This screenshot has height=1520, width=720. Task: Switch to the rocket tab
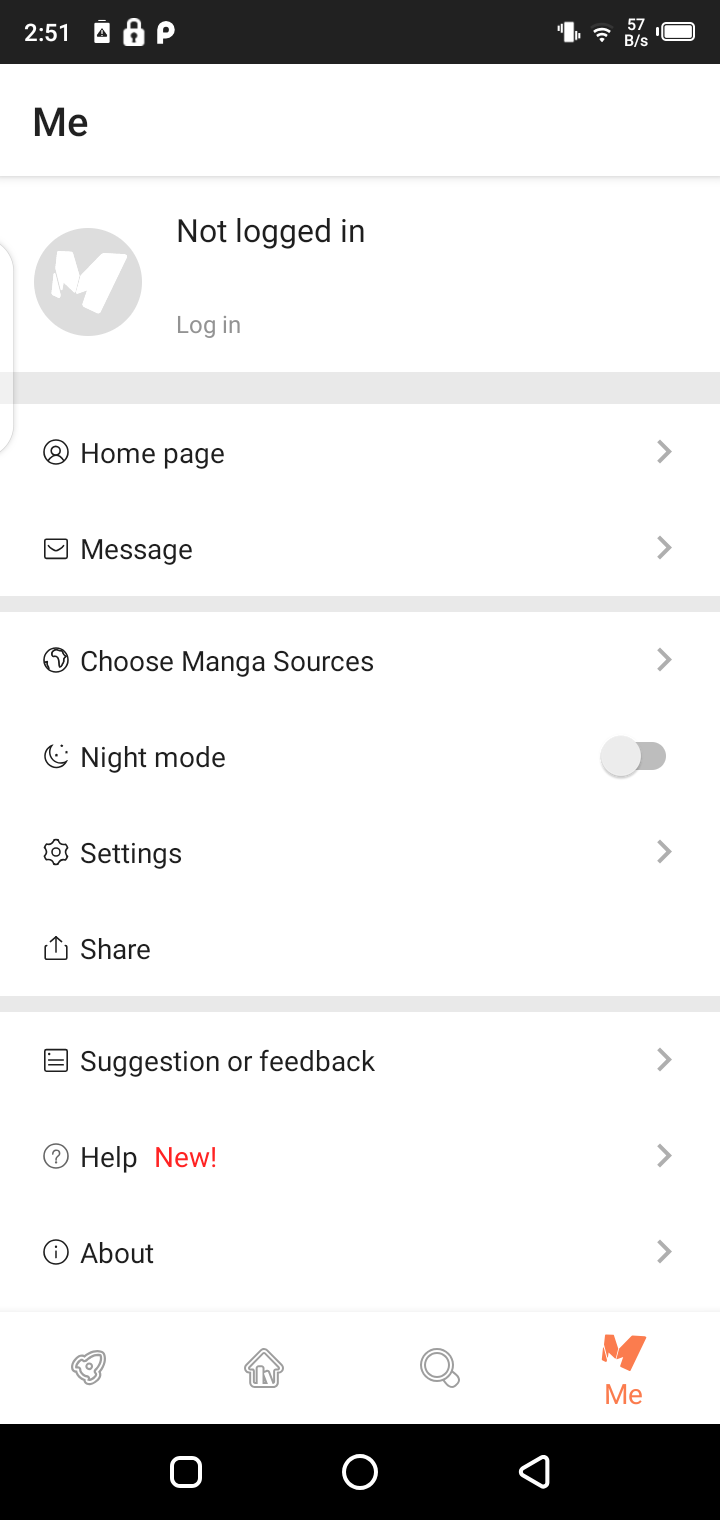(x=89, y=1367)
